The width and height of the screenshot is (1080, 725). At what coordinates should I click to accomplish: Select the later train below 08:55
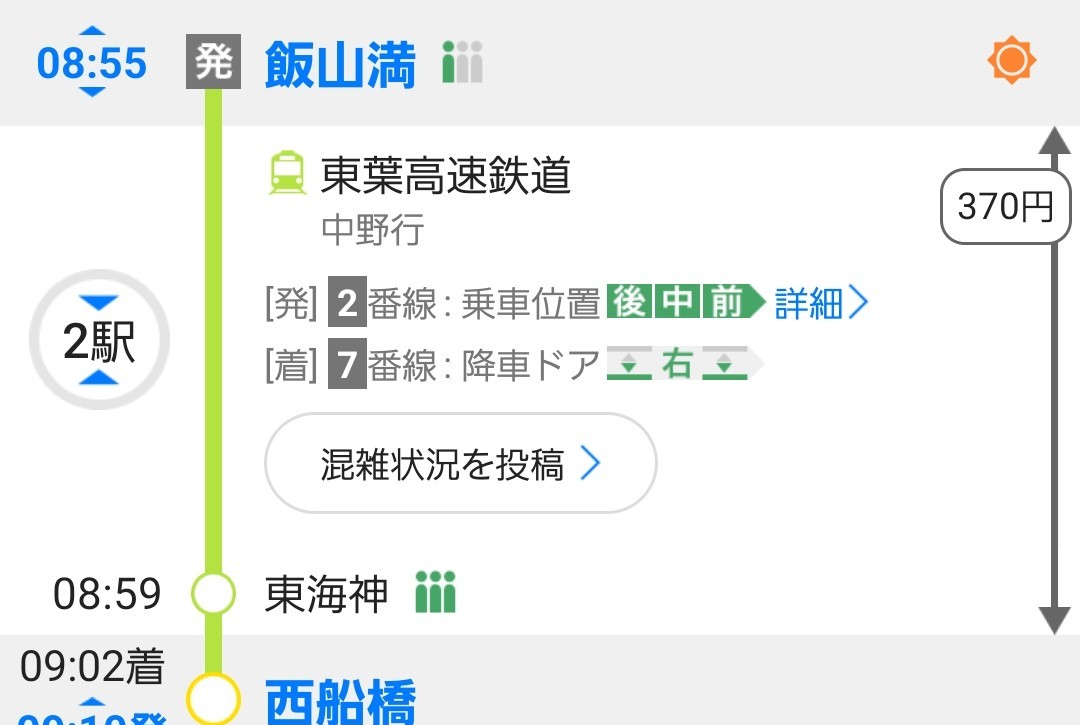pos(91,92)
